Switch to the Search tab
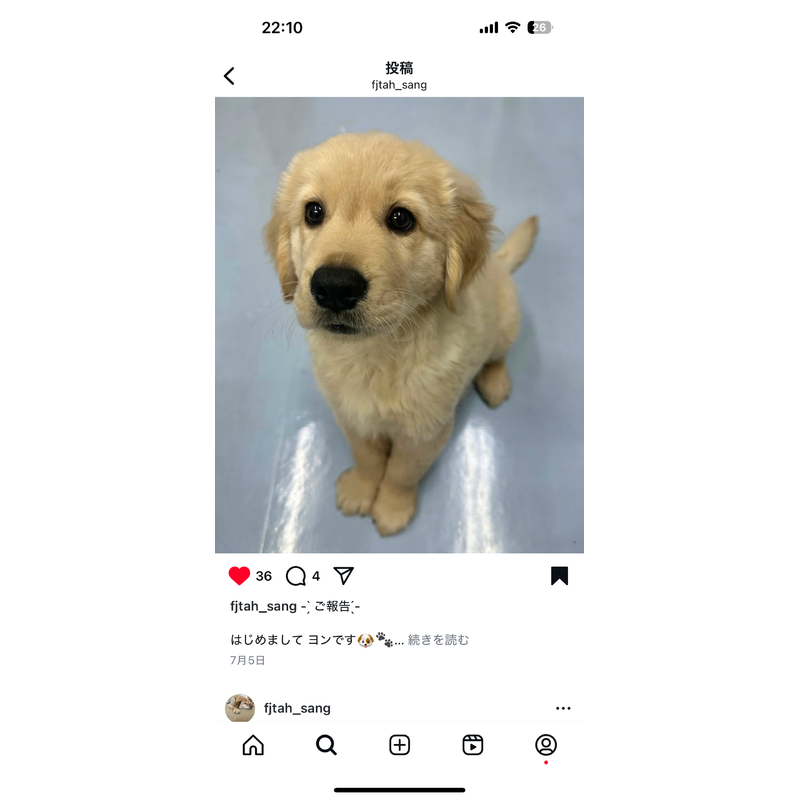Screen dimensions: 800x800 coord(326,745)
